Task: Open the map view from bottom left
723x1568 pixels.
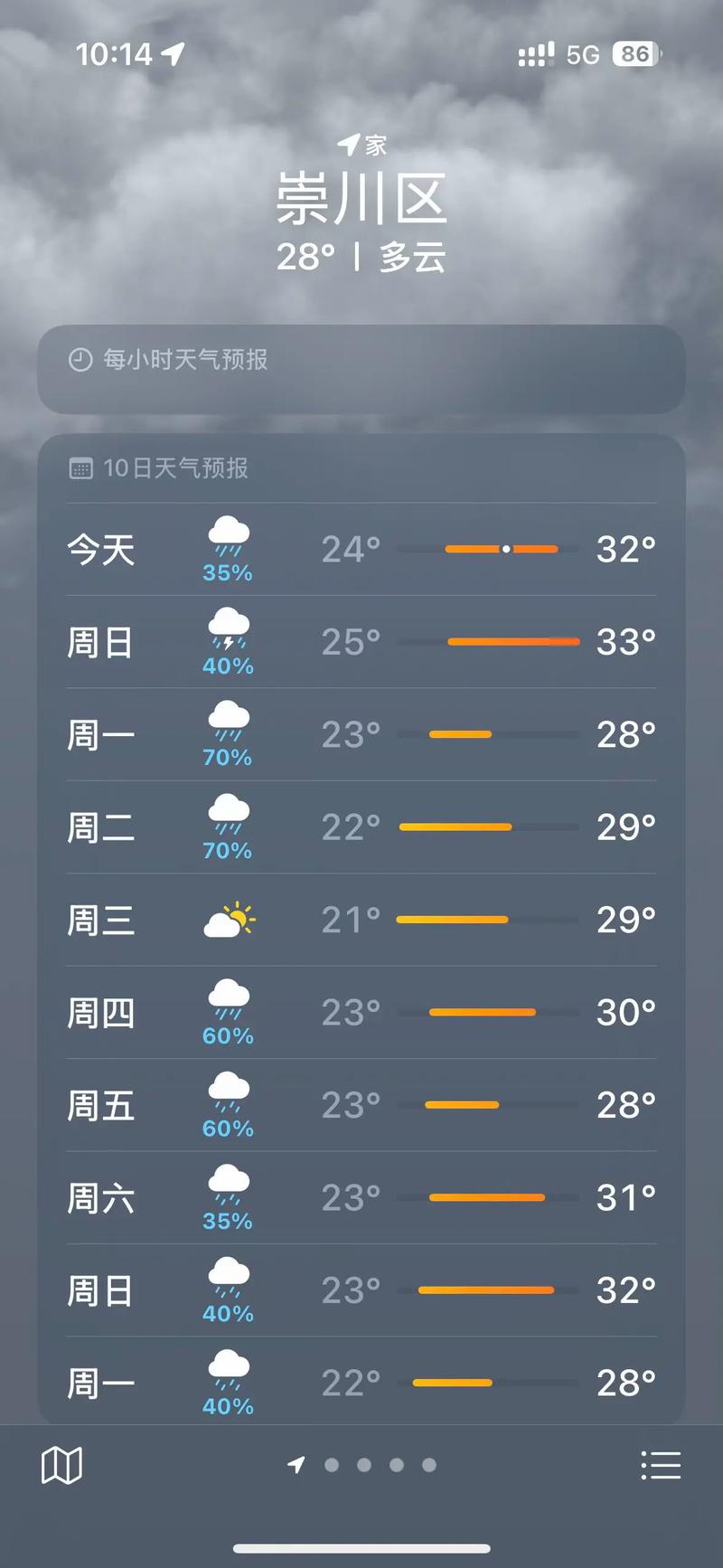Action: (x=60, y=1465)
